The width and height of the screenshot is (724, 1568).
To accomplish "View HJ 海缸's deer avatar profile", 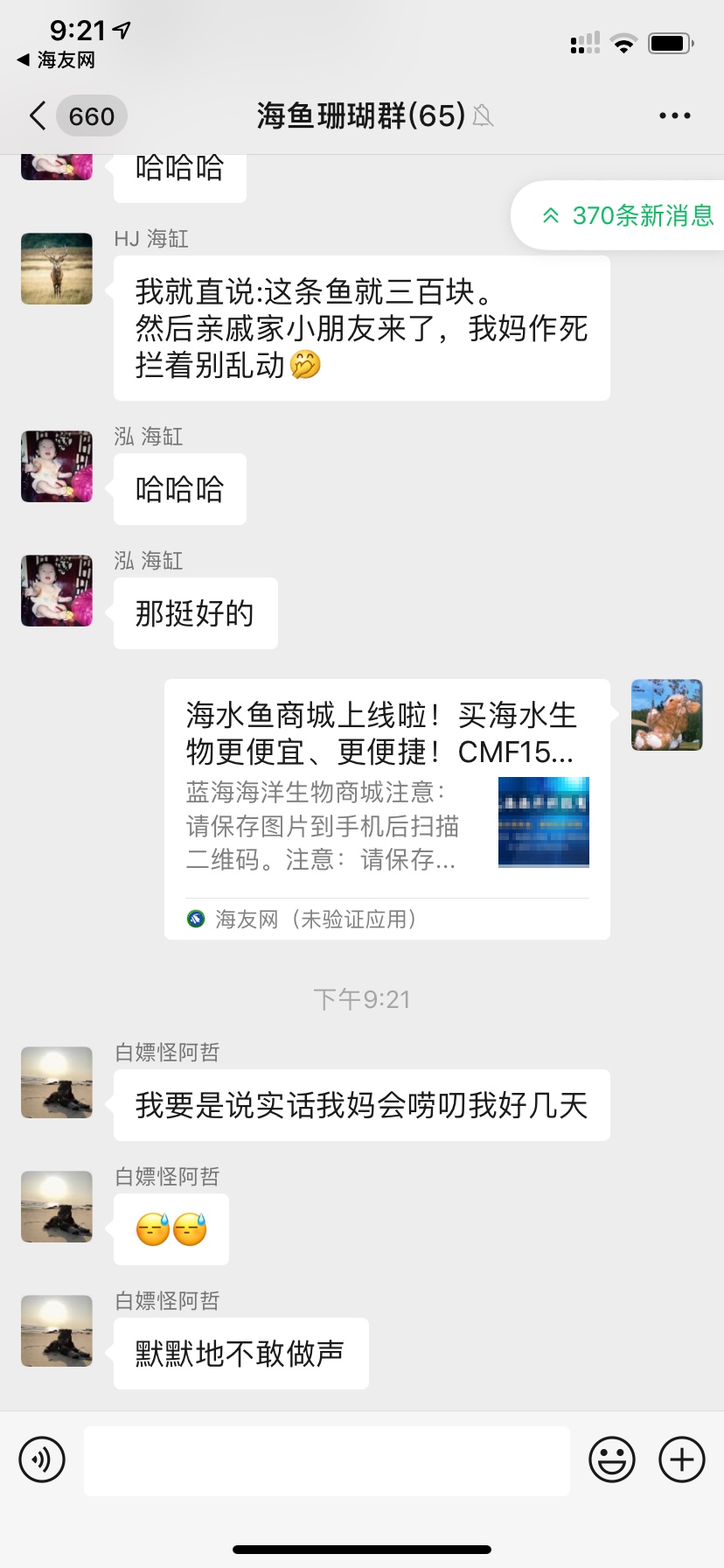I will (x=57, y=269).
